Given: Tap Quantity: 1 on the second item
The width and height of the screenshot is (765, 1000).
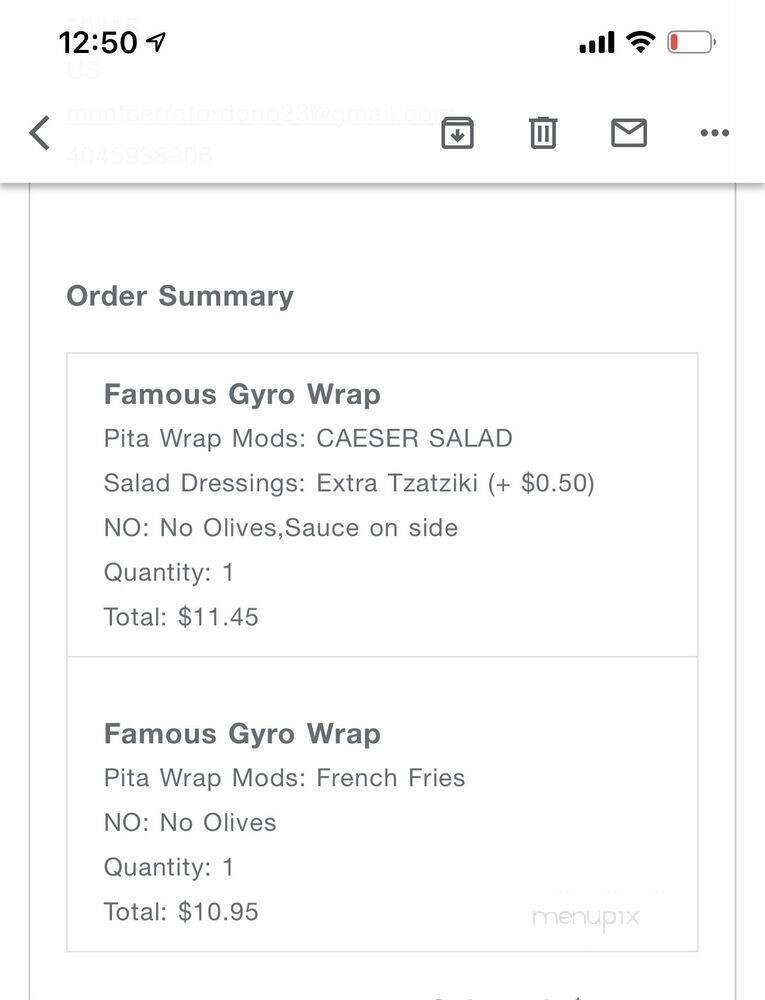Looking at the screenshot, I should (x=166, y=867).
